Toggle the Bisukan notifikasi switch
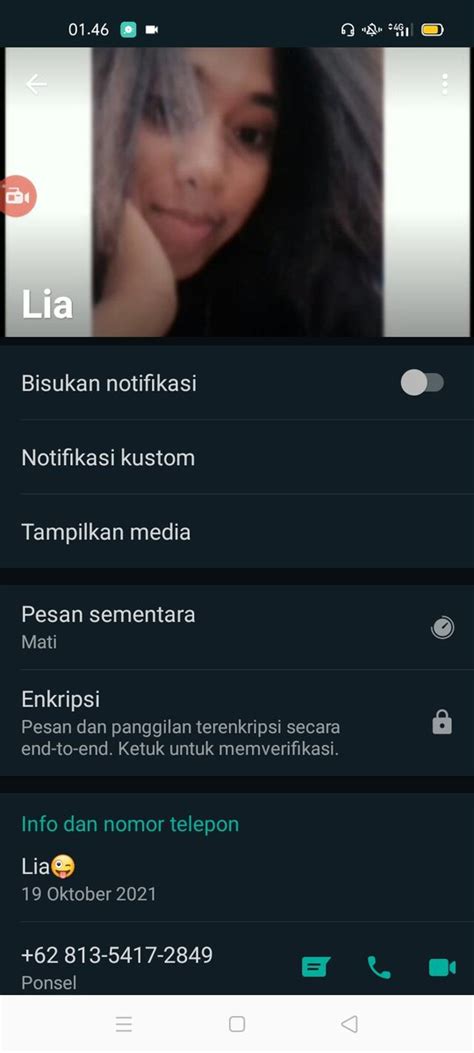The width and height of the screenshot is (474, 1053). [x=422, y=383]
